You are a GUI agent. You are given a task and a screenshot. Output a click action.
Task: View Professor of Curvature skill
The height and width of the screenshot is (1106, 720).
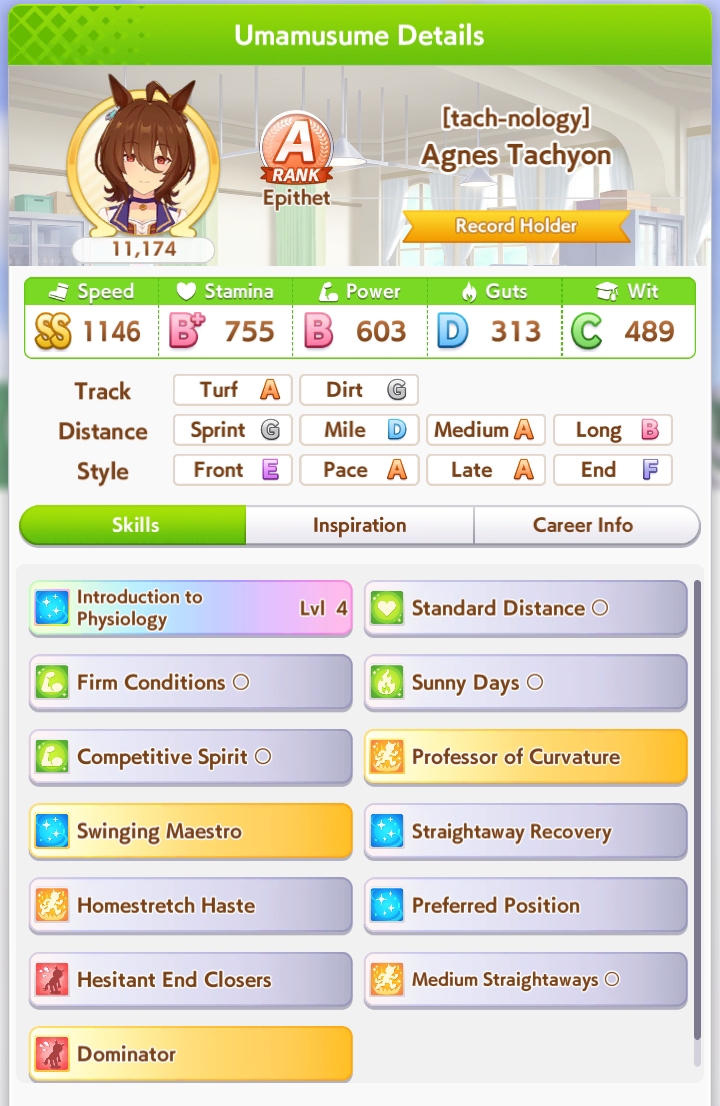click(x=525, y=757)
